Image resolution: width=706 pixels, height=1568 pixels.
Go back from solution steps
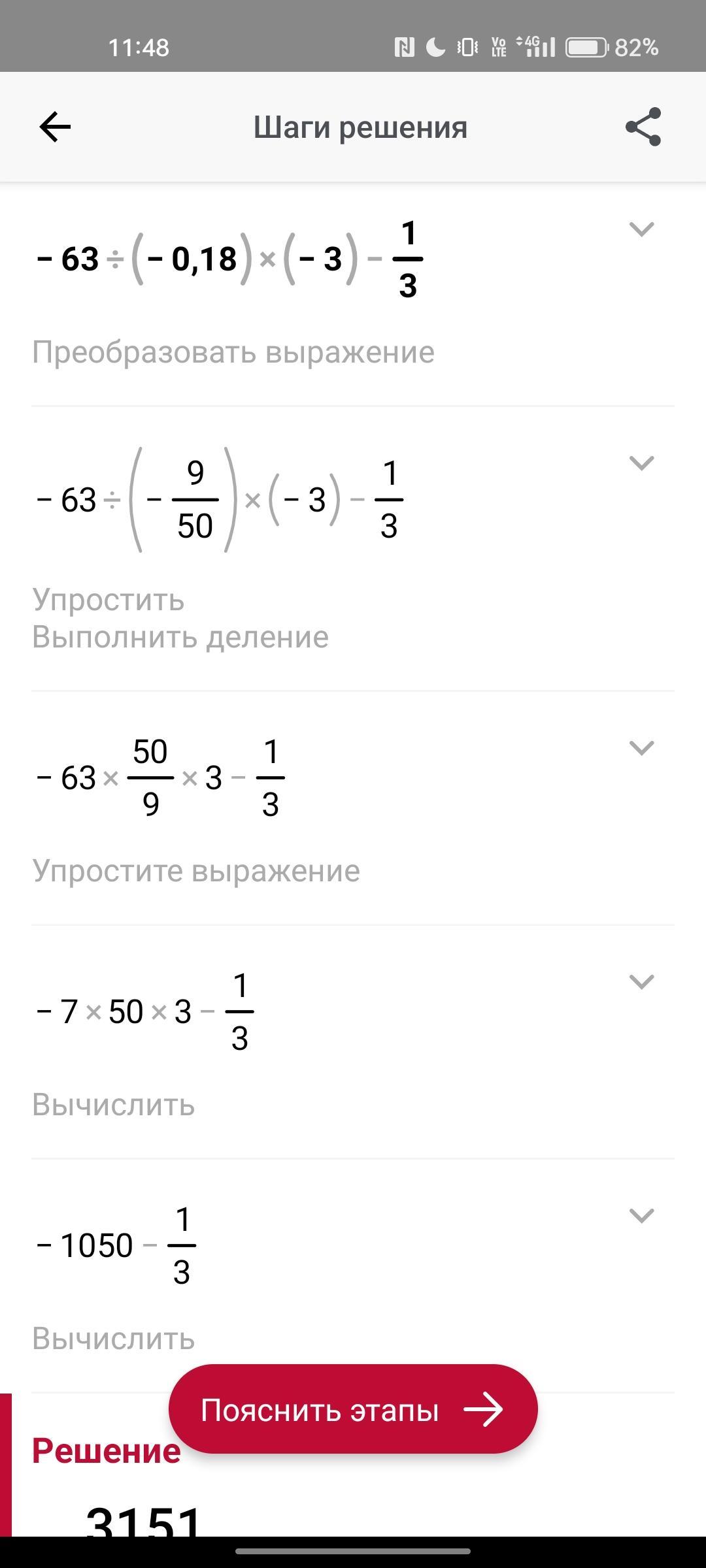55,127
